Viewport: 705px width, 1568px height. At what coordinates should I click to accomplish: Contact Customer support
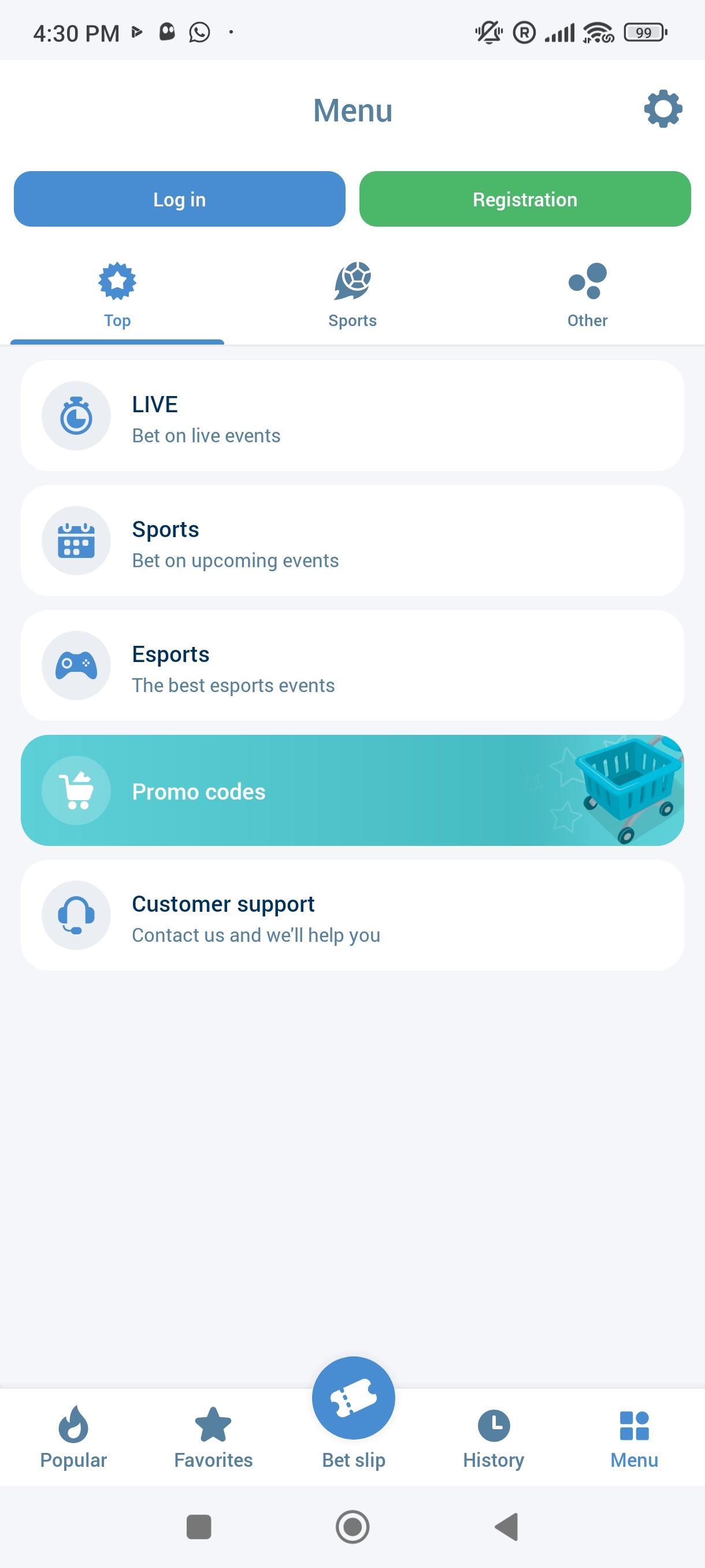352,915
